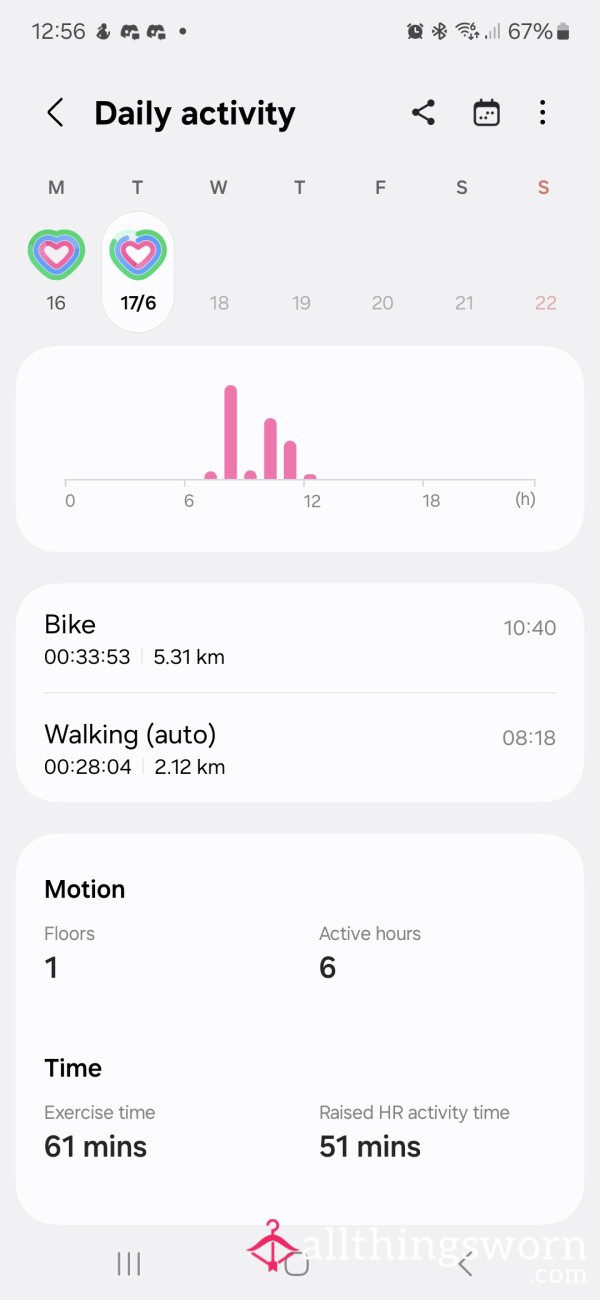This screenshot has width=600, height=1300.
Task: Select Tuesday 17/6 in the week strip
Action: pyautogui.click(x=138, y=271)
